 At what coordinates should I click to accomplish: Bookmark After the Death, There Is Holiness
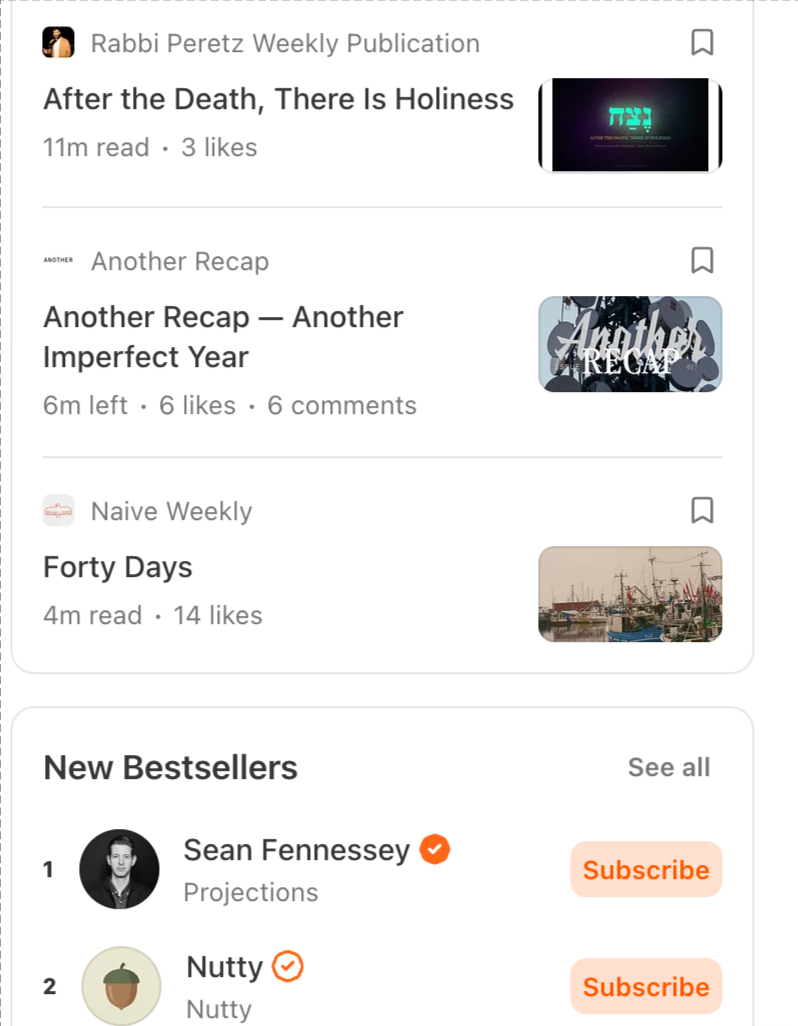click(702, 43)
